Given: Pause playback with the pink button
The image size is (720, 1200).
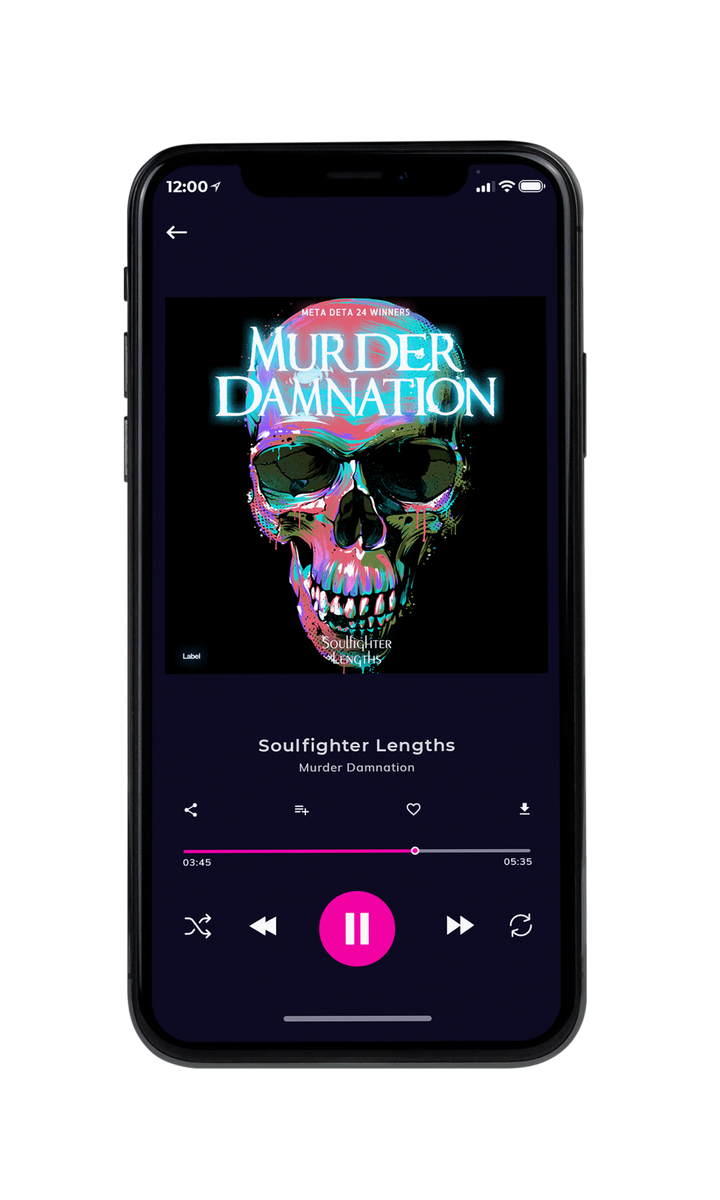Looking at the screenshot, I should pos(357,929).
